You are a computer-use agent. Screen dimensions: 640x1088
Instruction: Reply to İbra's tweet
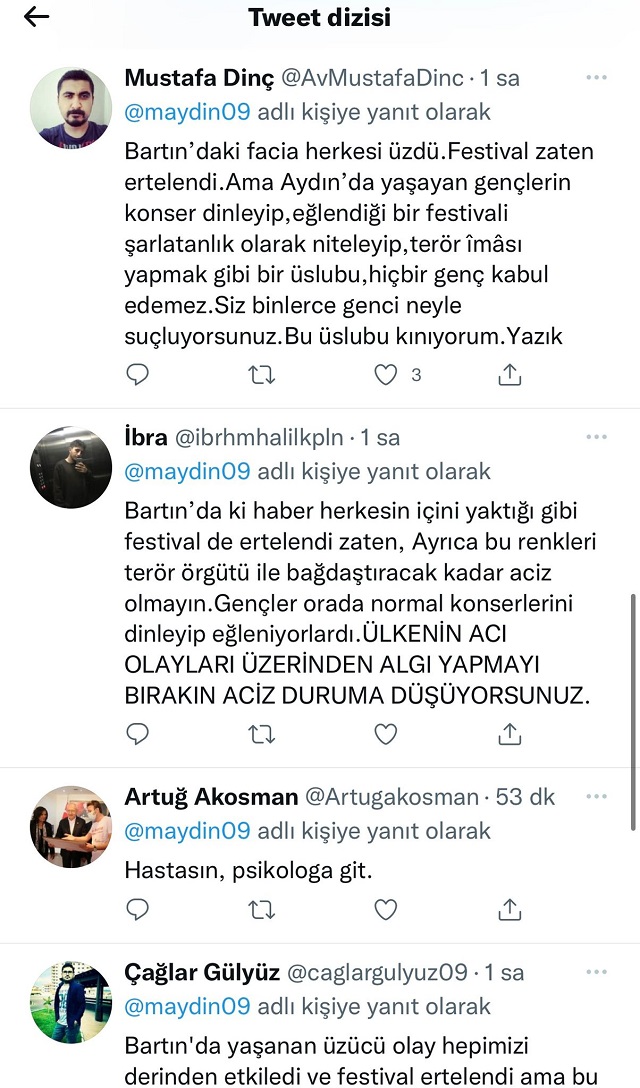coord(138,735)
